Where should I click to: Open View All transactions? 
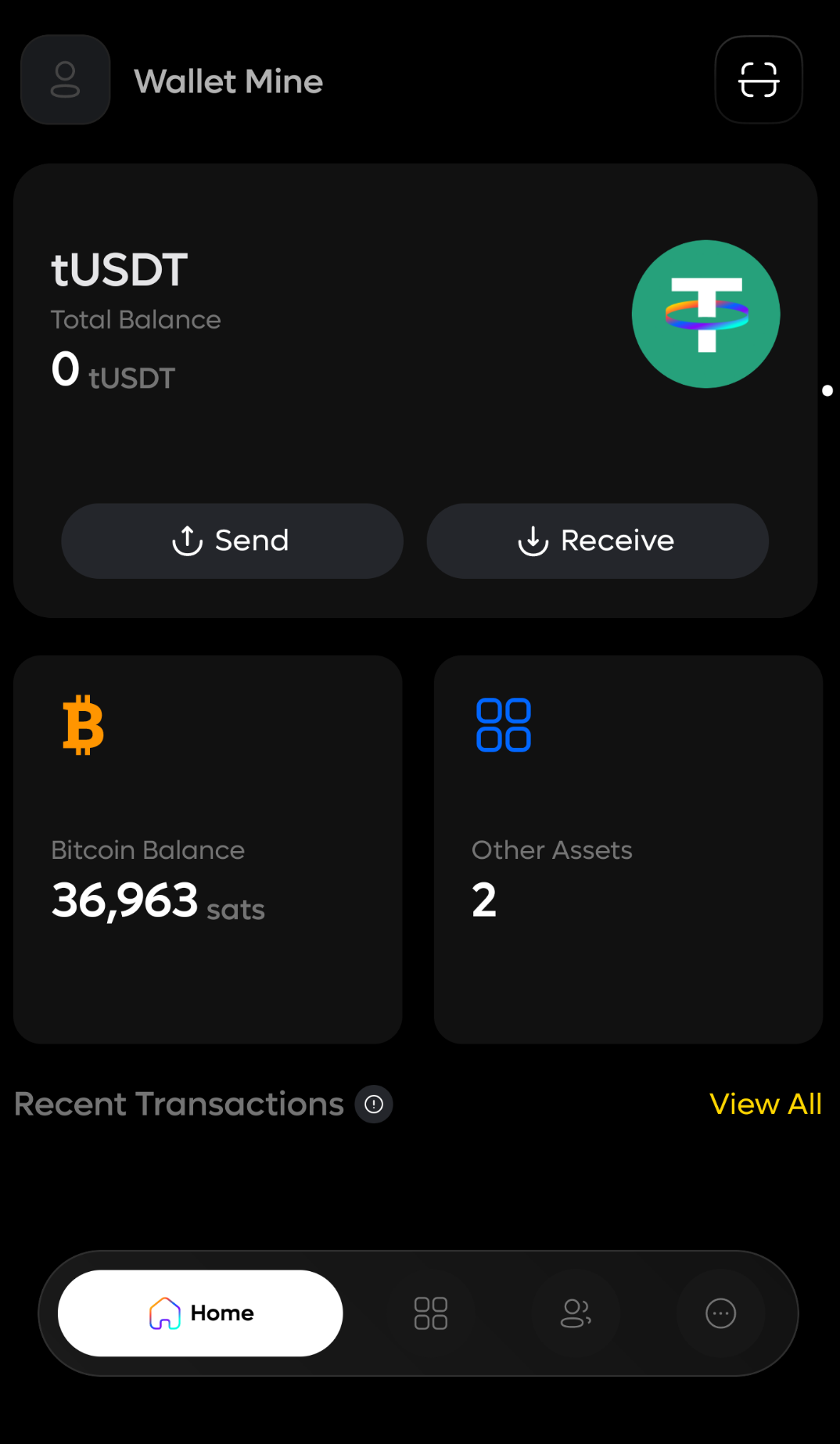(x=765, y=1104)
